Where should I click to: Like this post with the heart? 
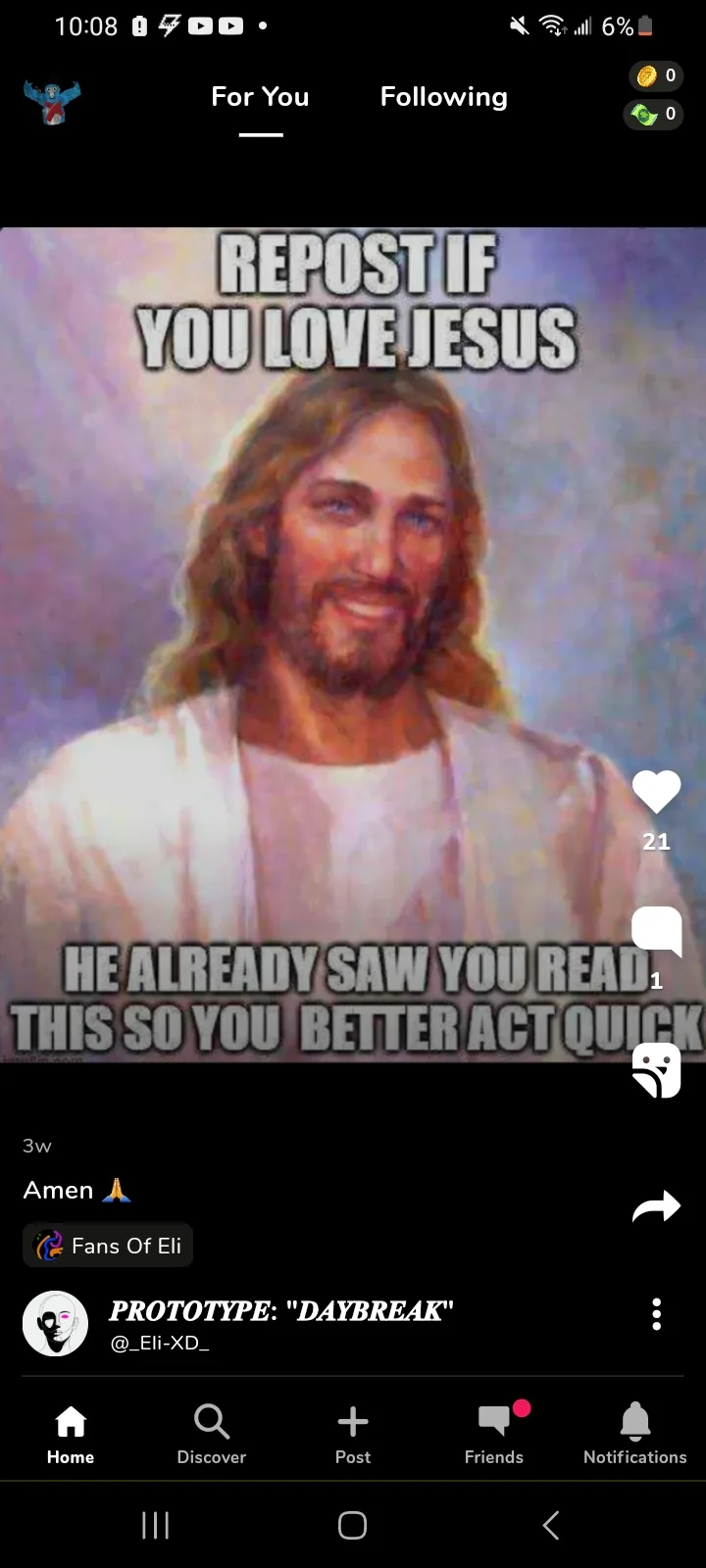pos(656,792)
